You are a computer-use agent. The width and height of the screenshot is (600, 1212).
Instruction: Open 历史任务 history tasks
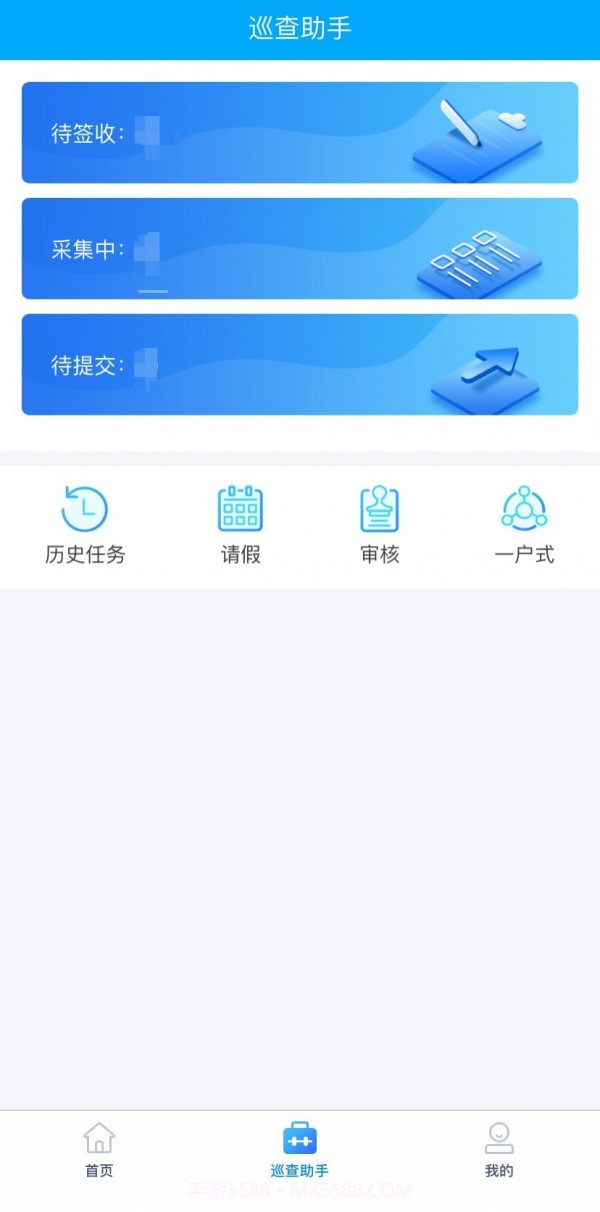click(x=85, y=525)
